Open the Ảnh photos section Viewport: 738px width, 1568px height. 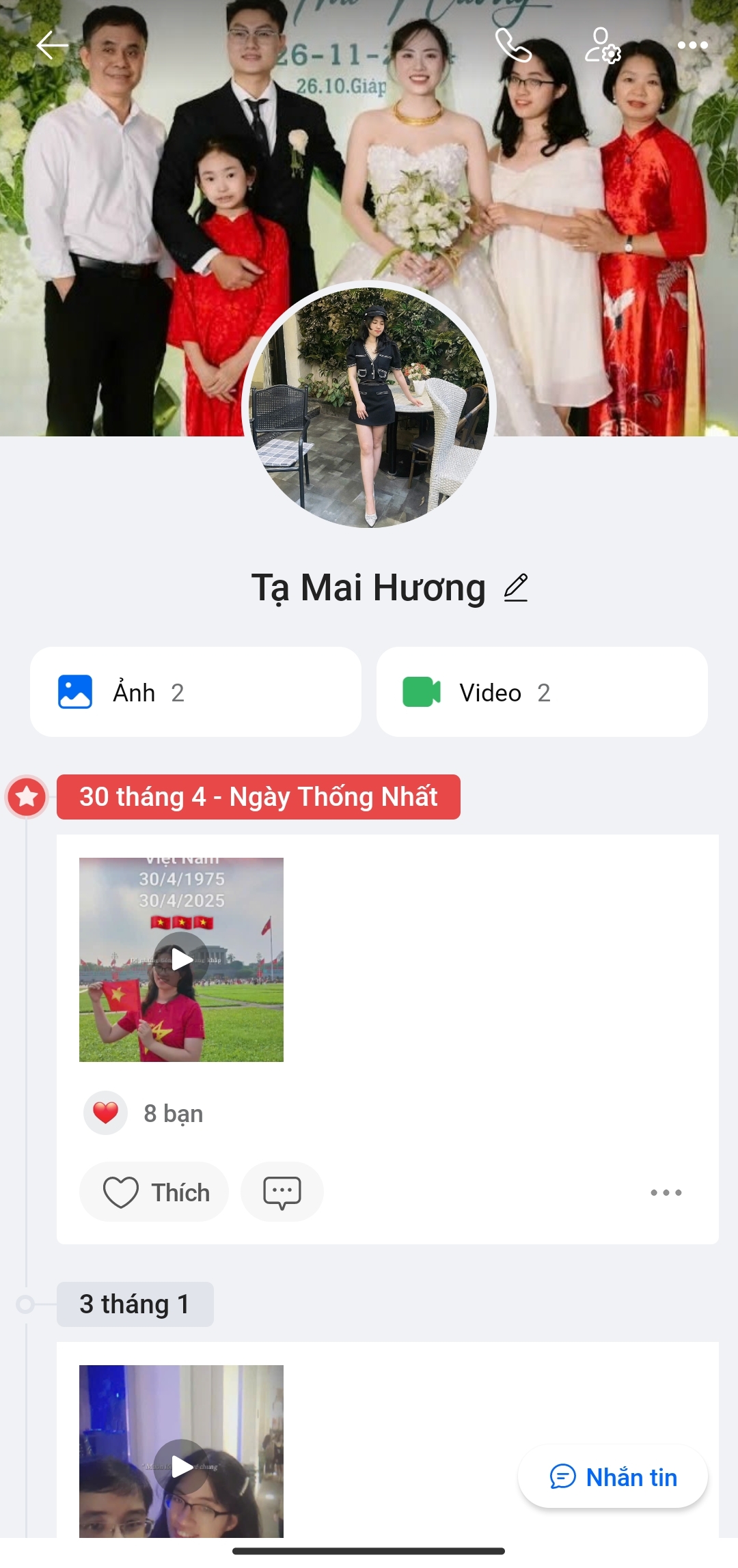pos(195,692)
